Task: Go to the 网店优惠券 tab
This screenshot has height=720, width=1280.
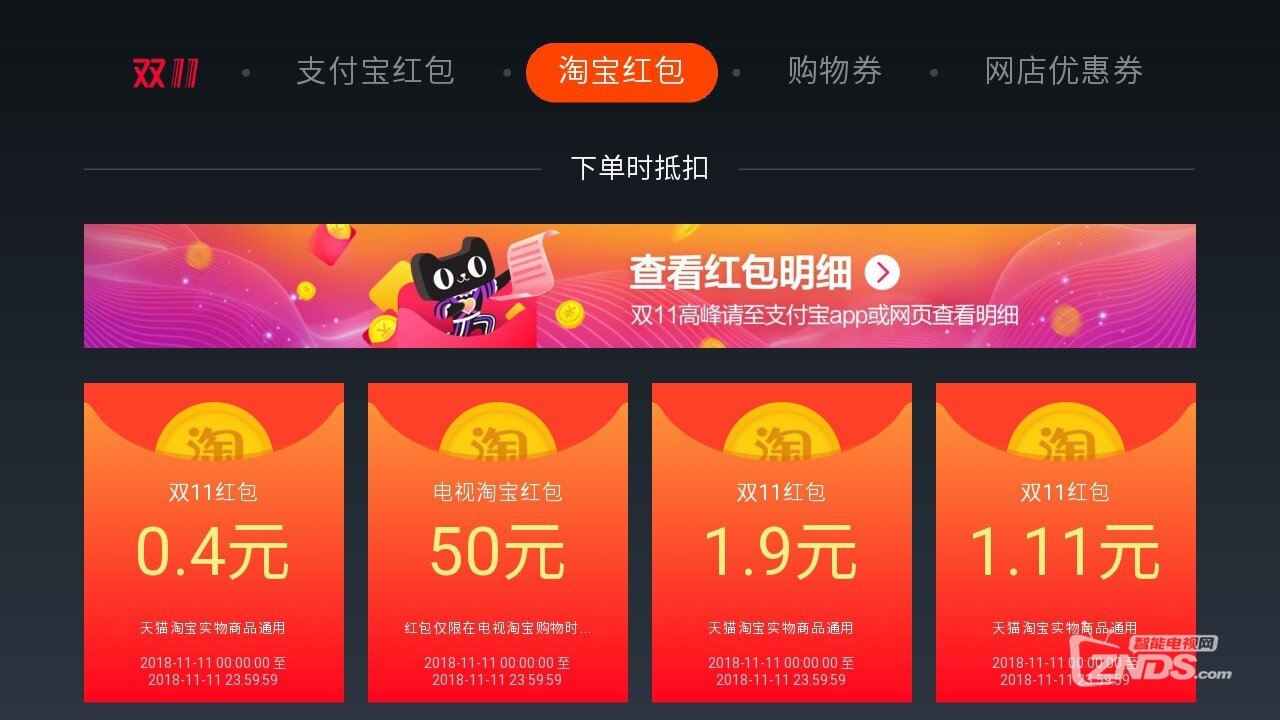Action: click(x=1063, y=72)
